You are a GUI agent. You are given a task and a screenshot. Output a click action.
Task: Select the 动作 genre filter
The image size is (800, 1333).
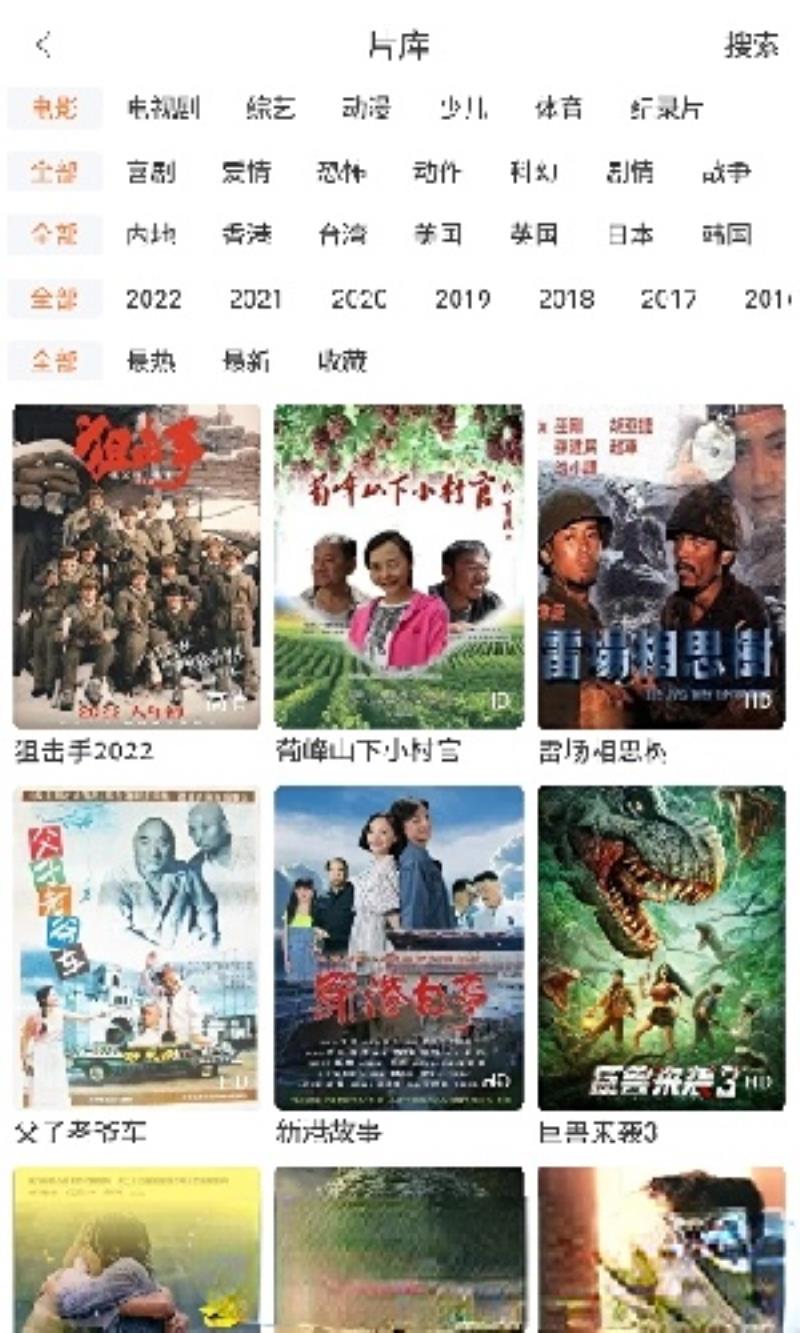click(x=437, y=172)
